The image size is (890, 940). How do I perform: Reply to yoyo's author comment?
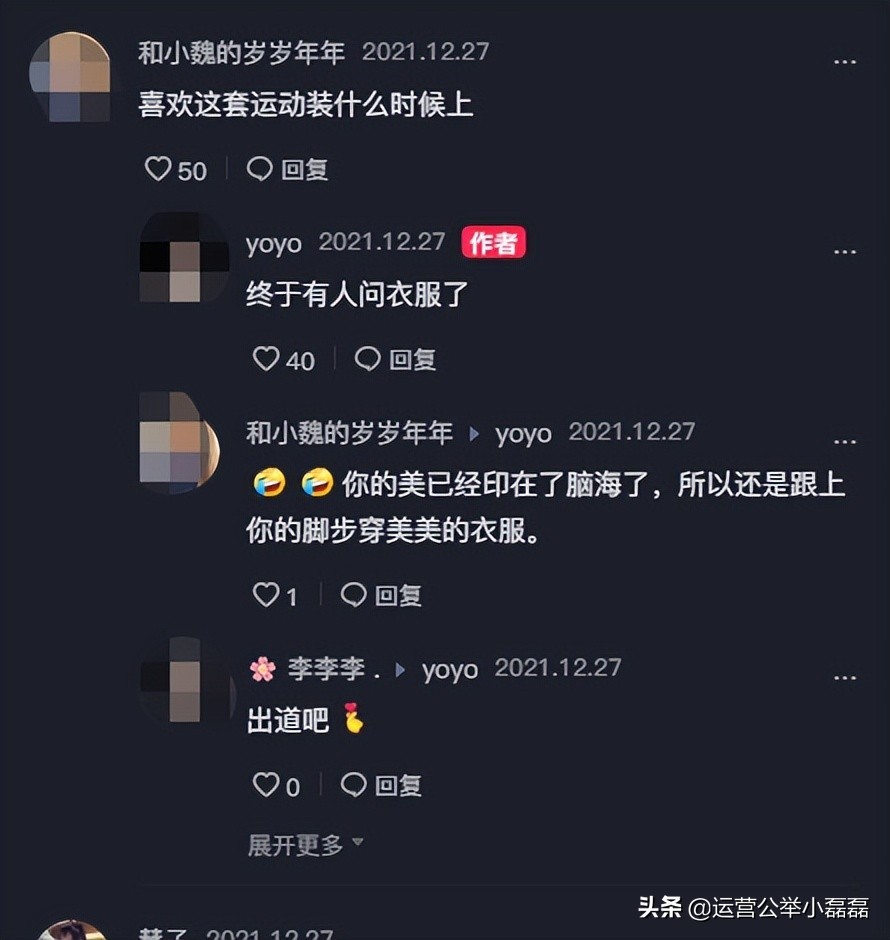pos(396,359)
